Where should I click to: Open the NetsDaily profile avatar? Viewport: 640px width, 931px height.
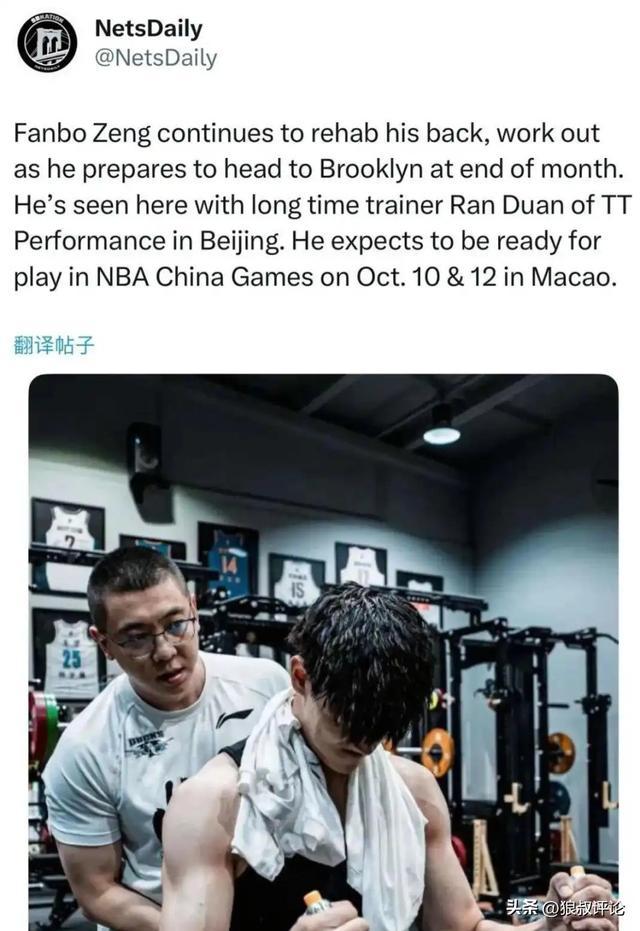(47, 42)
